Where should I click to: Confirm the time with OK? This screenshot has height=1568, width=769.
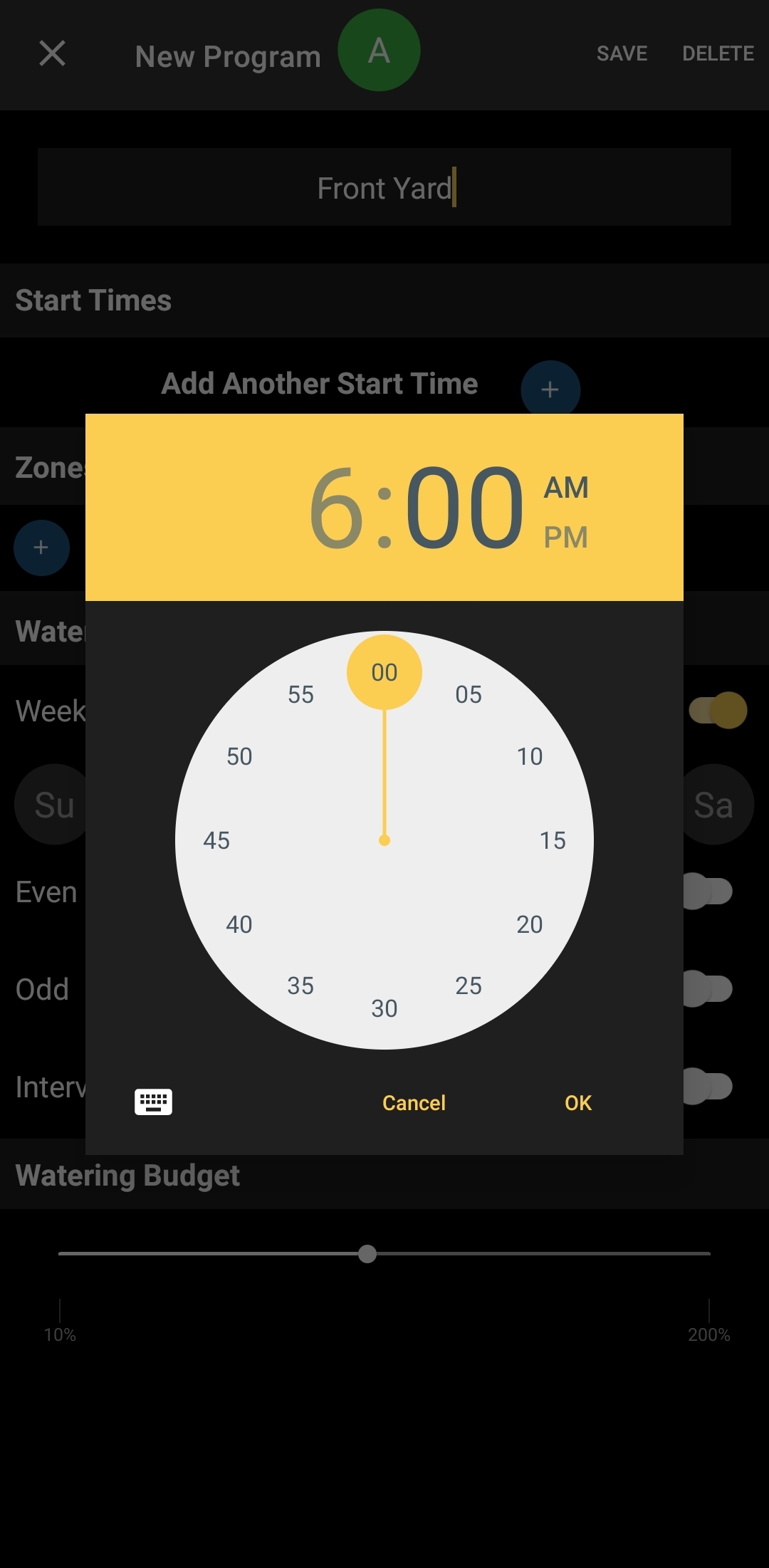pos(577,1103)
